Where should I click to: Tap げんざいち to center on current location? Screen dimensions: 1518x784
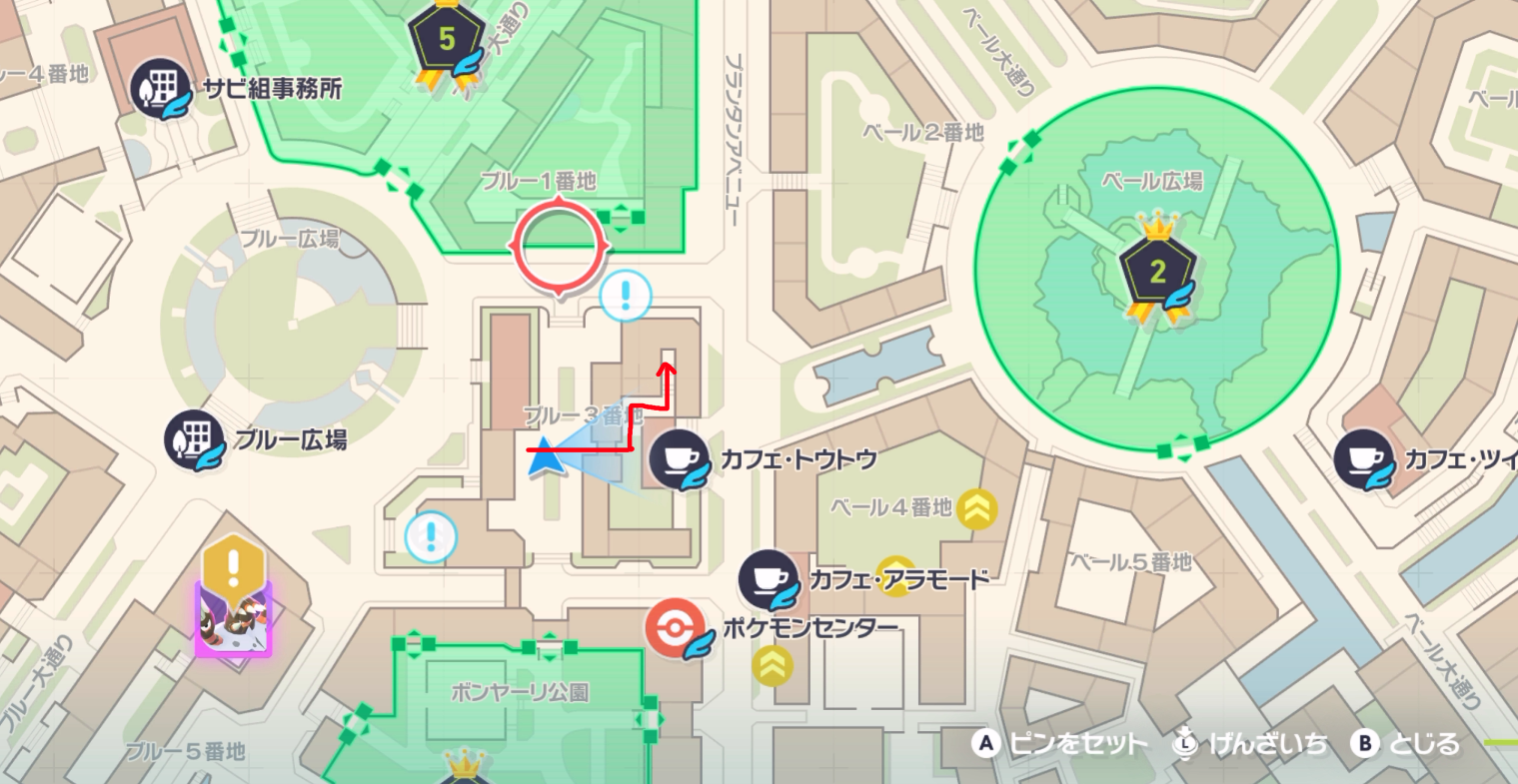[x=1253, y=744]
